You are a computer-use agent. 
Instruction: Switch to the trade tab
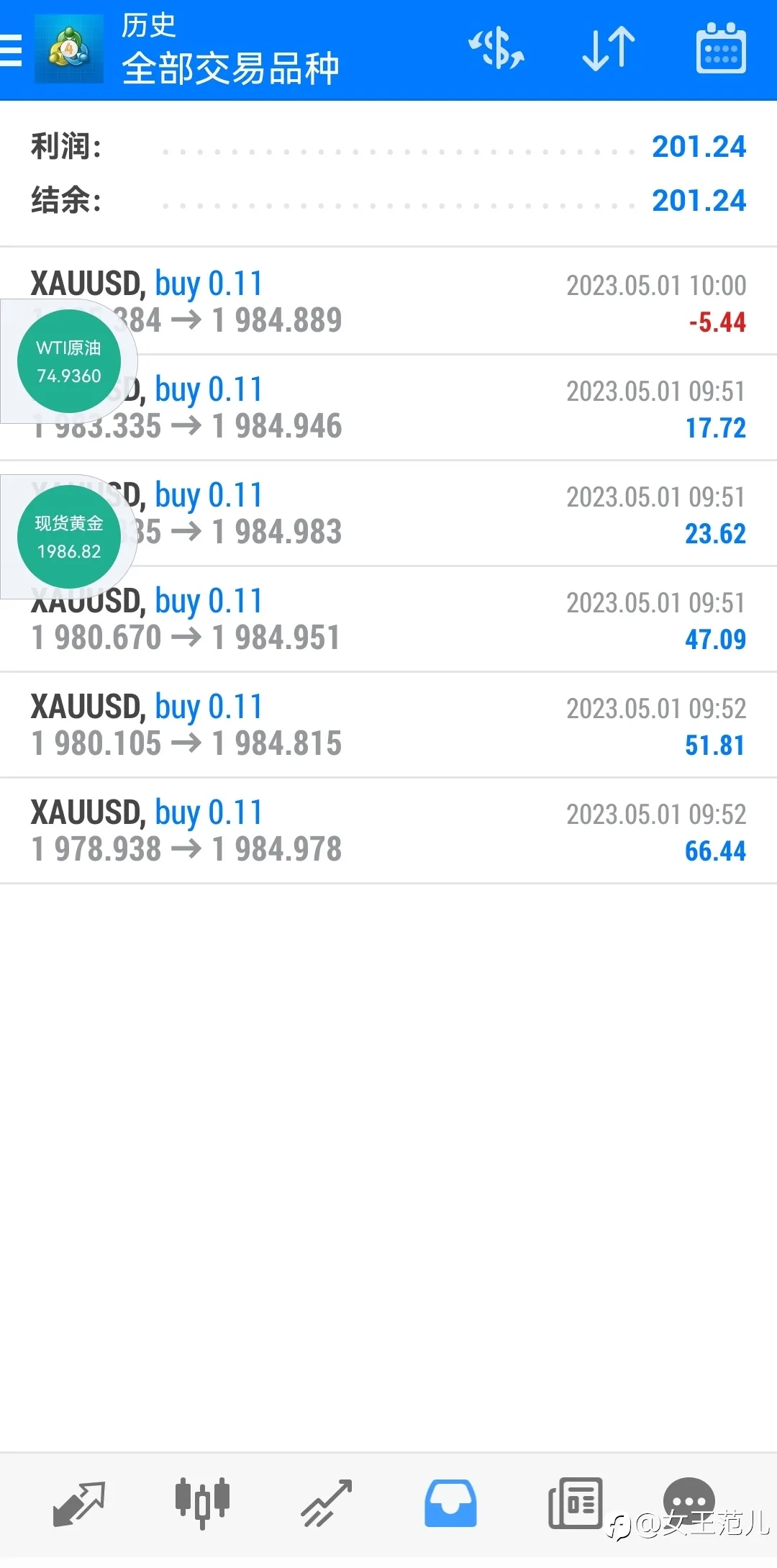click(327, 1504)
